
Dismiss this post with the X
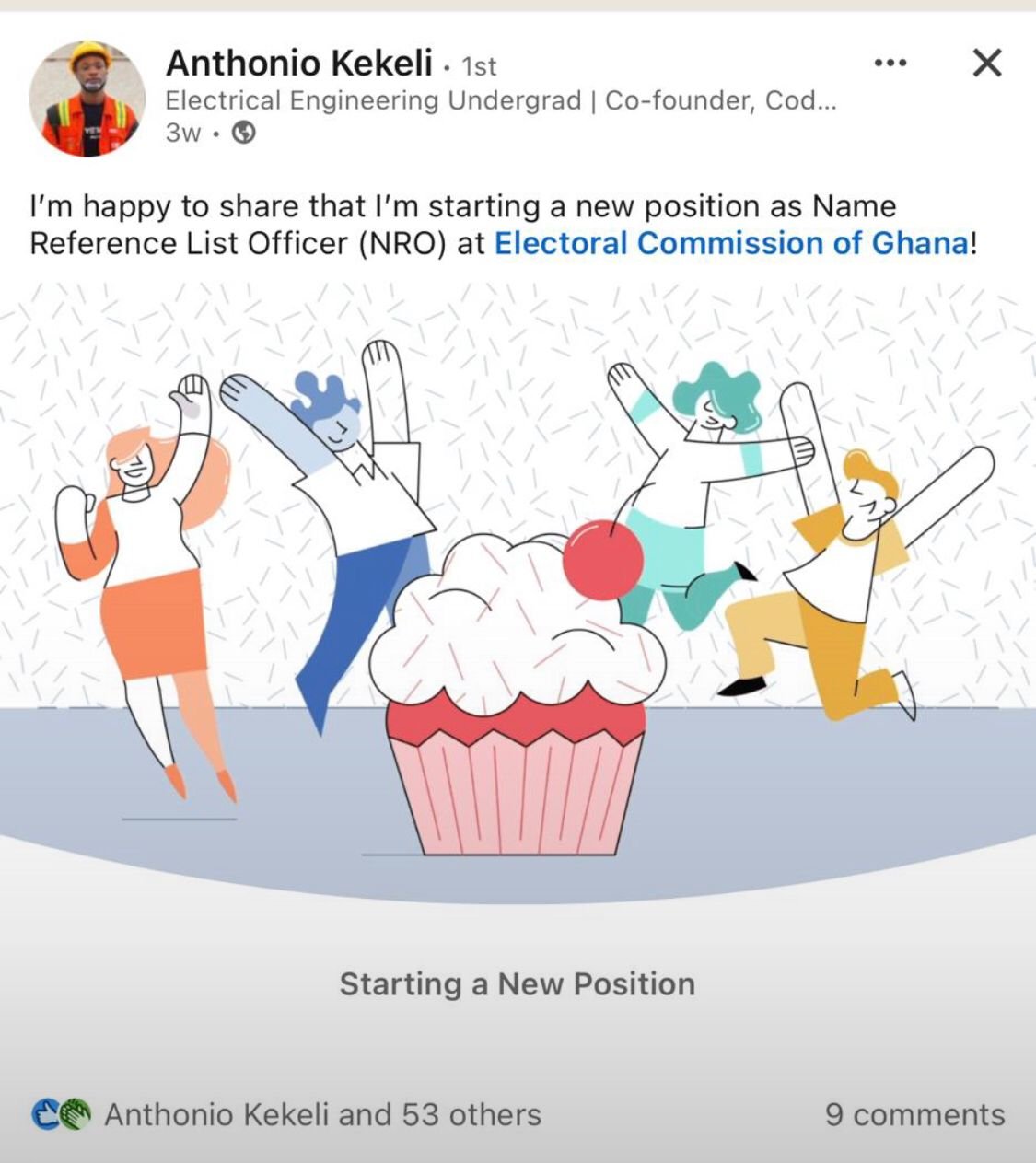986,64
